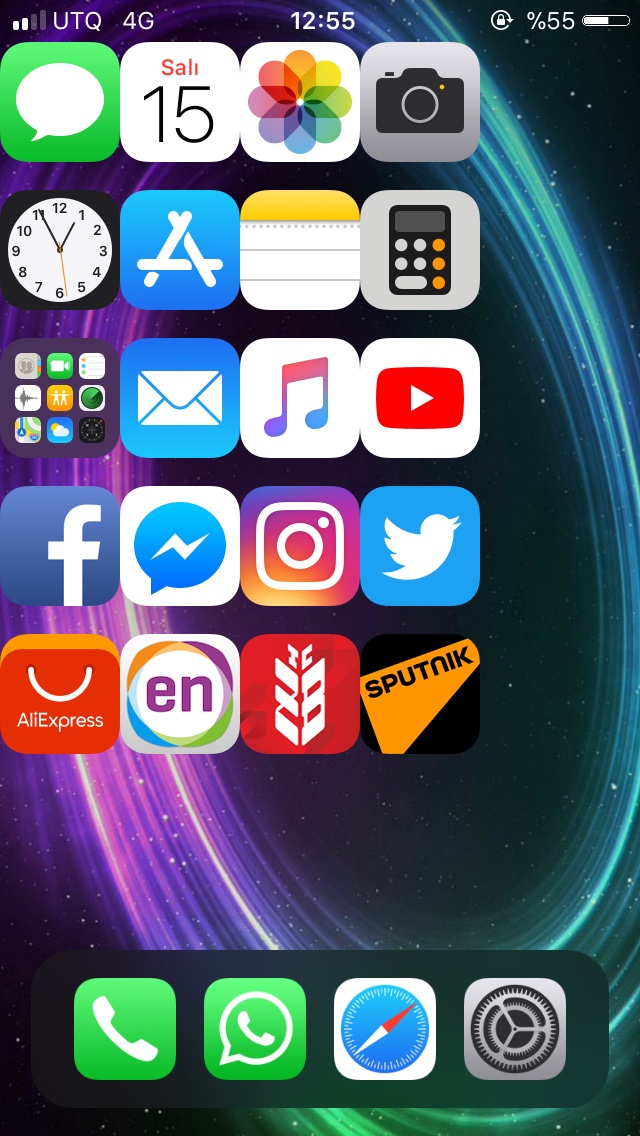The height and width of the screenshot is (1136, 640).
Task: Launch the Photos app
Action: (x=300, y=101)
